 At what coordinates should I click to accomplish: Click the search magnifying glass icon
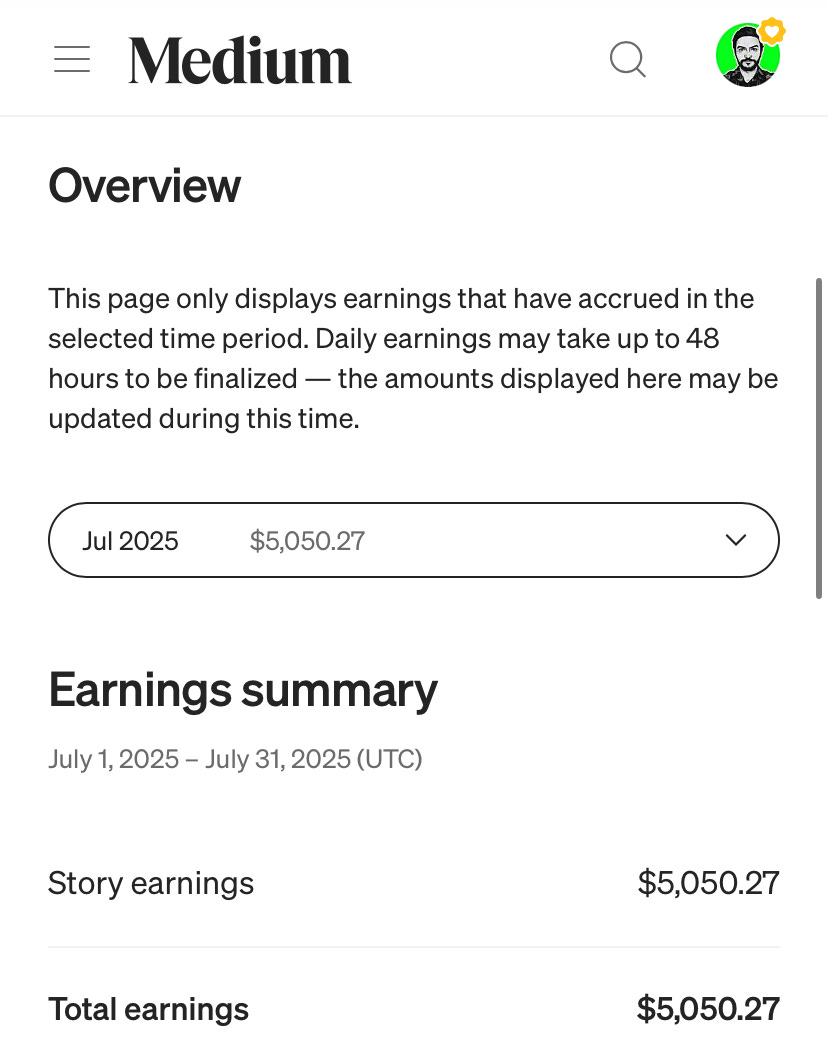[627, 59]
